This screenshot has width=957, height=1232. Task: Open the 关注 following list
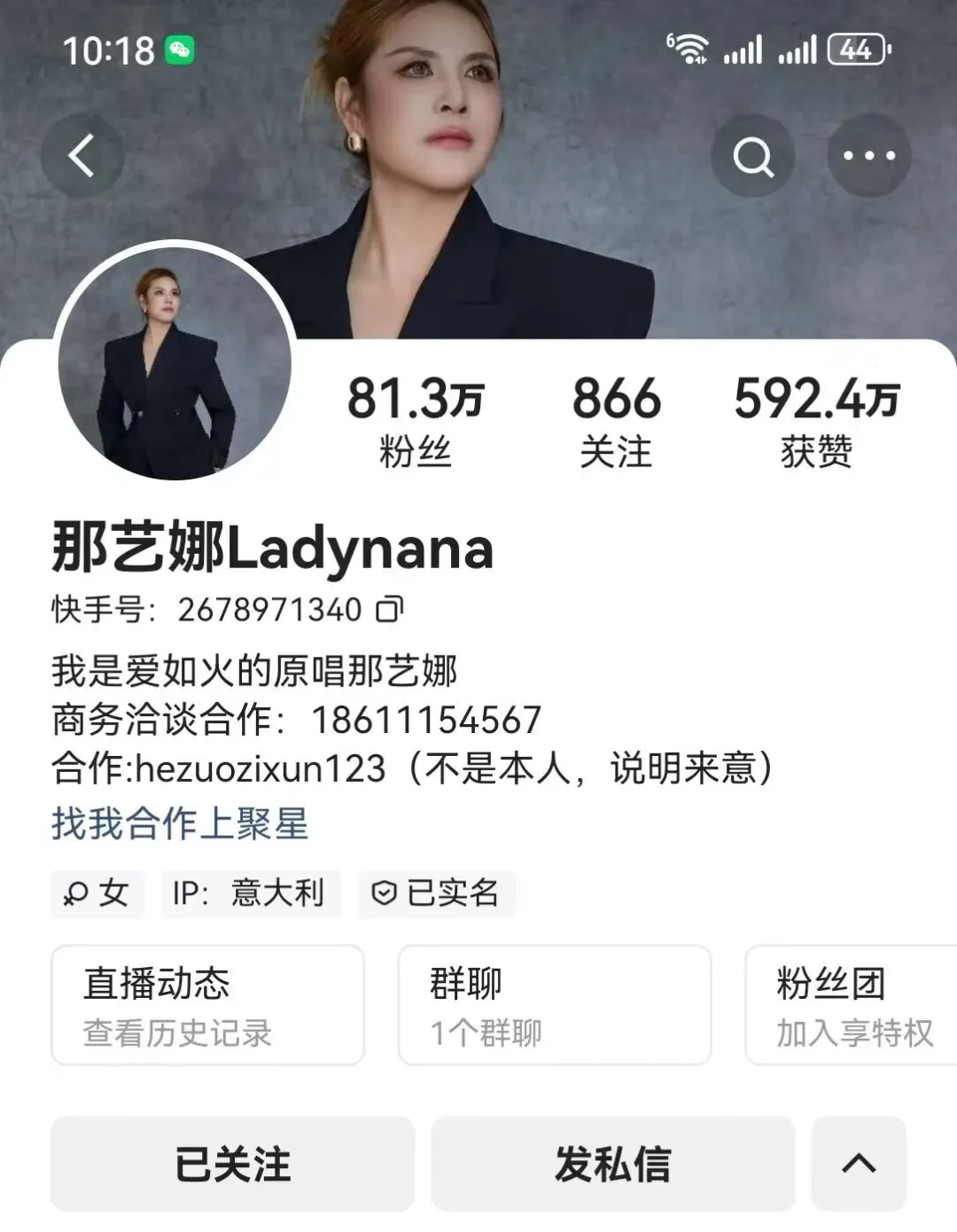[616, 420]
